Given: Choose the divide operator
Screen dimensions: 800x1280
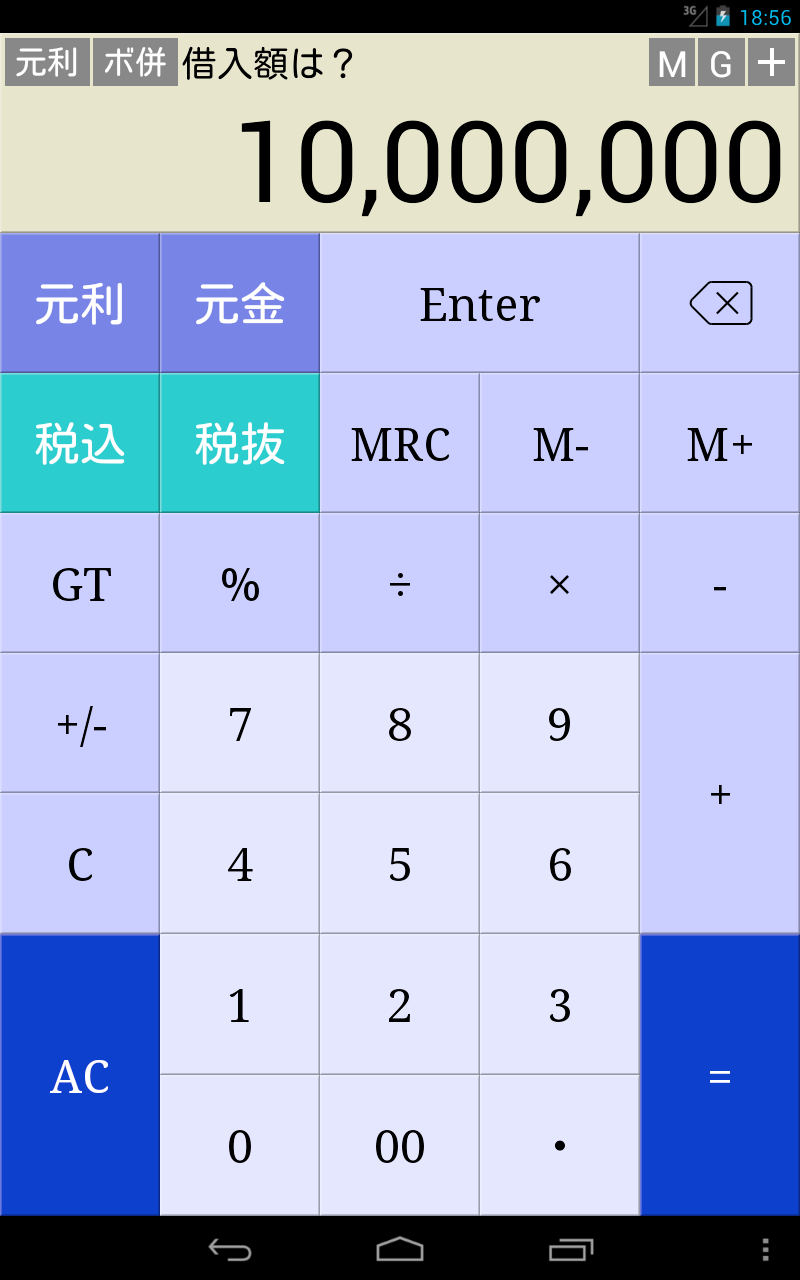Looking at the screenshot, I should [400, 583].
